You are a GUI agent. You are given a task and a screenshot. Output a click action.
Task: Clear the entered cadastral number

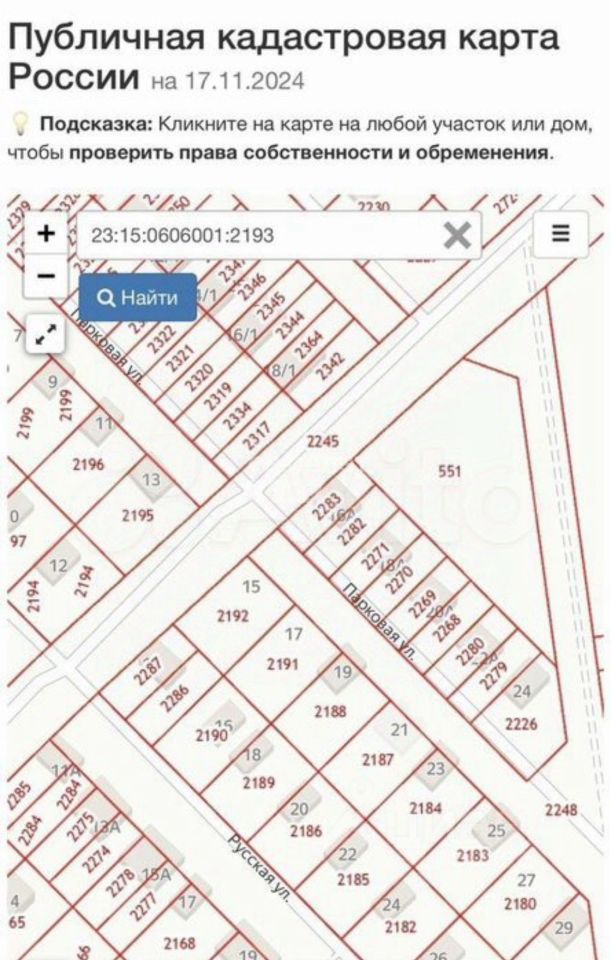(x=457, y=236)
